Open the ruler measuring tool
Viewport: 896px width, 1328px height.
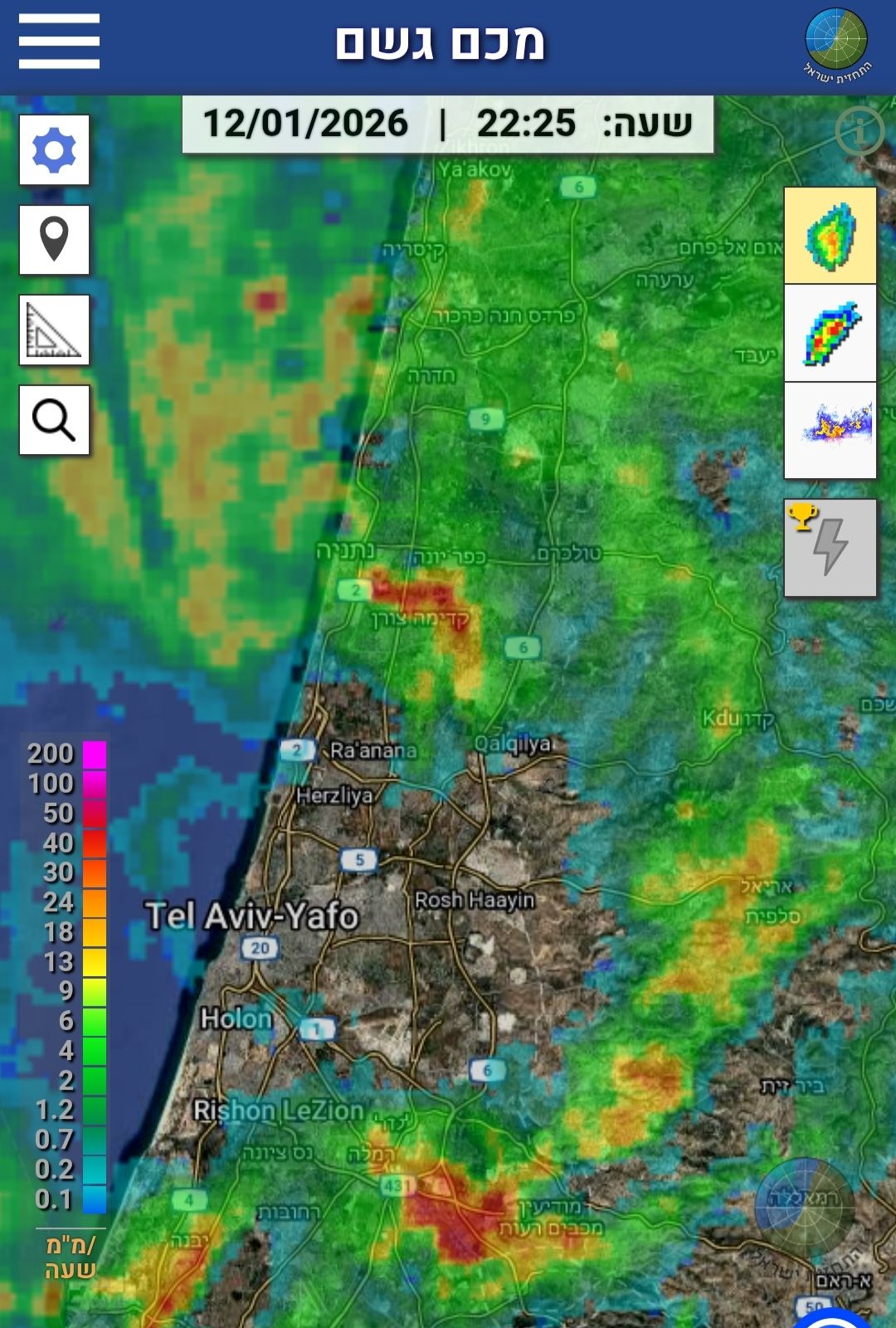click(55, 330)
